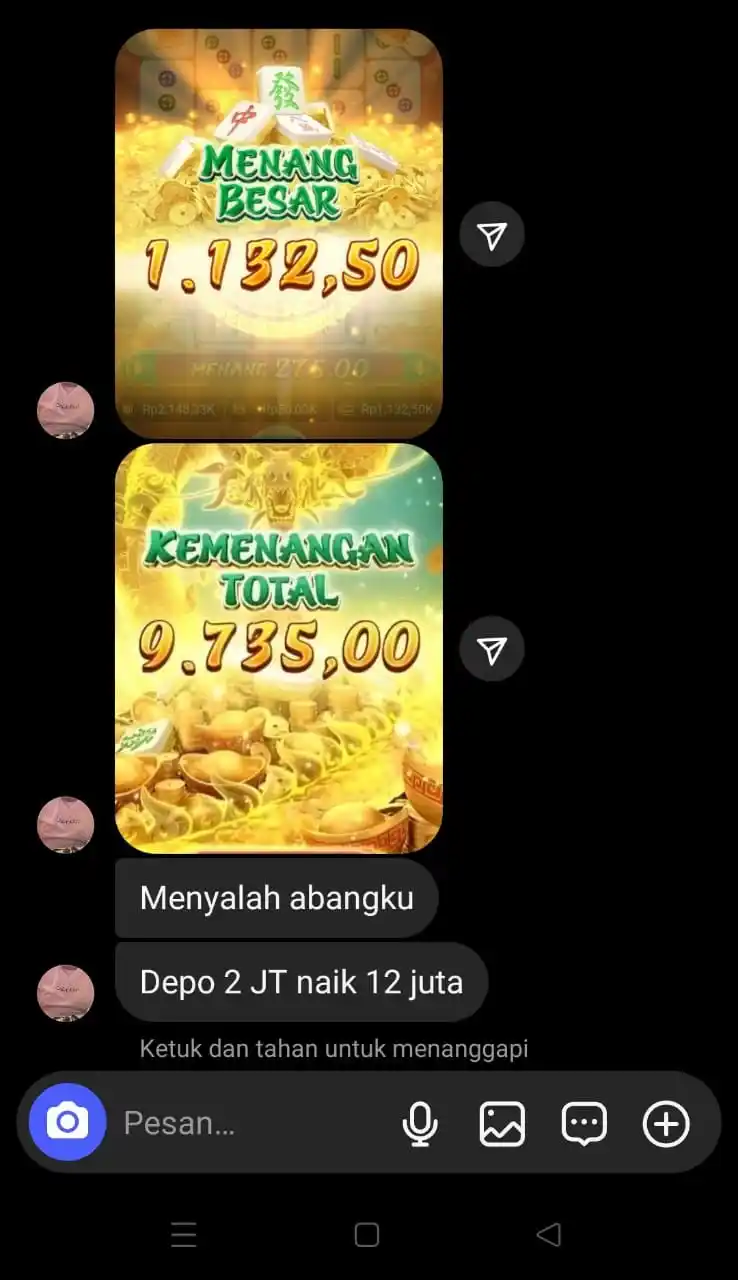
Task: Tap the plus icon for more message options
Action: 666,1123
